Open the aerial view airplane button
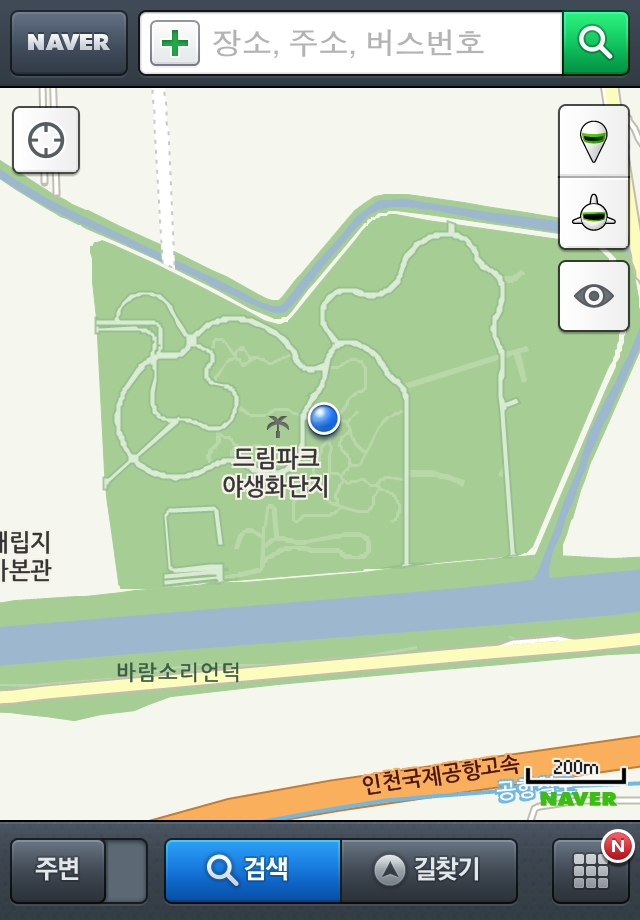The height and width of the screenshot is (920, 640). (x=593, y=213)
